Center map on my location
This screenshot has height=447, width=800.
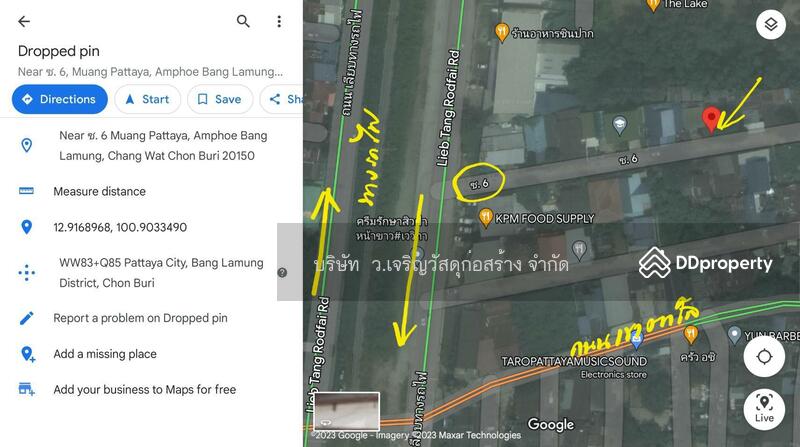764,357
